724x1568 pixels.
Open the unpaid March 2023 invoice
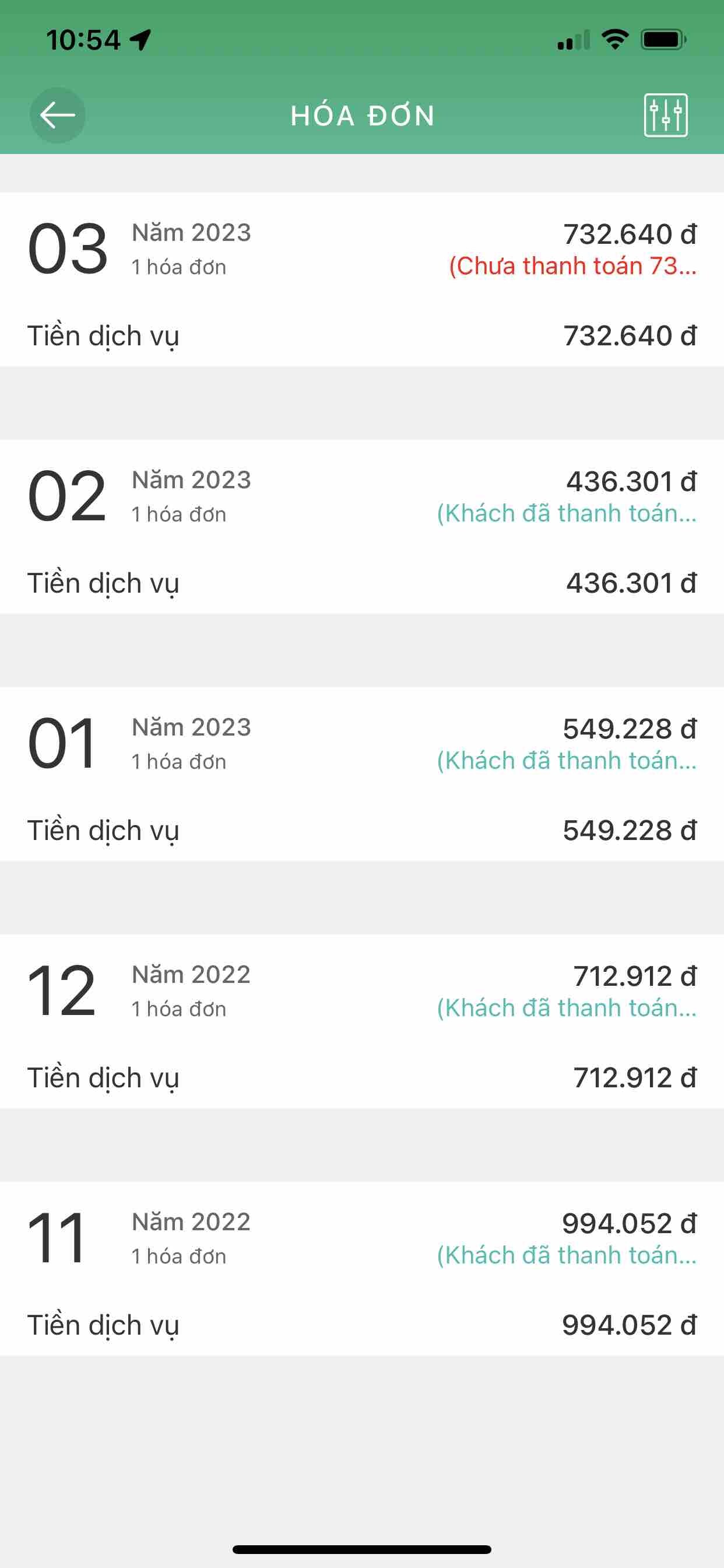coord(362,280)
